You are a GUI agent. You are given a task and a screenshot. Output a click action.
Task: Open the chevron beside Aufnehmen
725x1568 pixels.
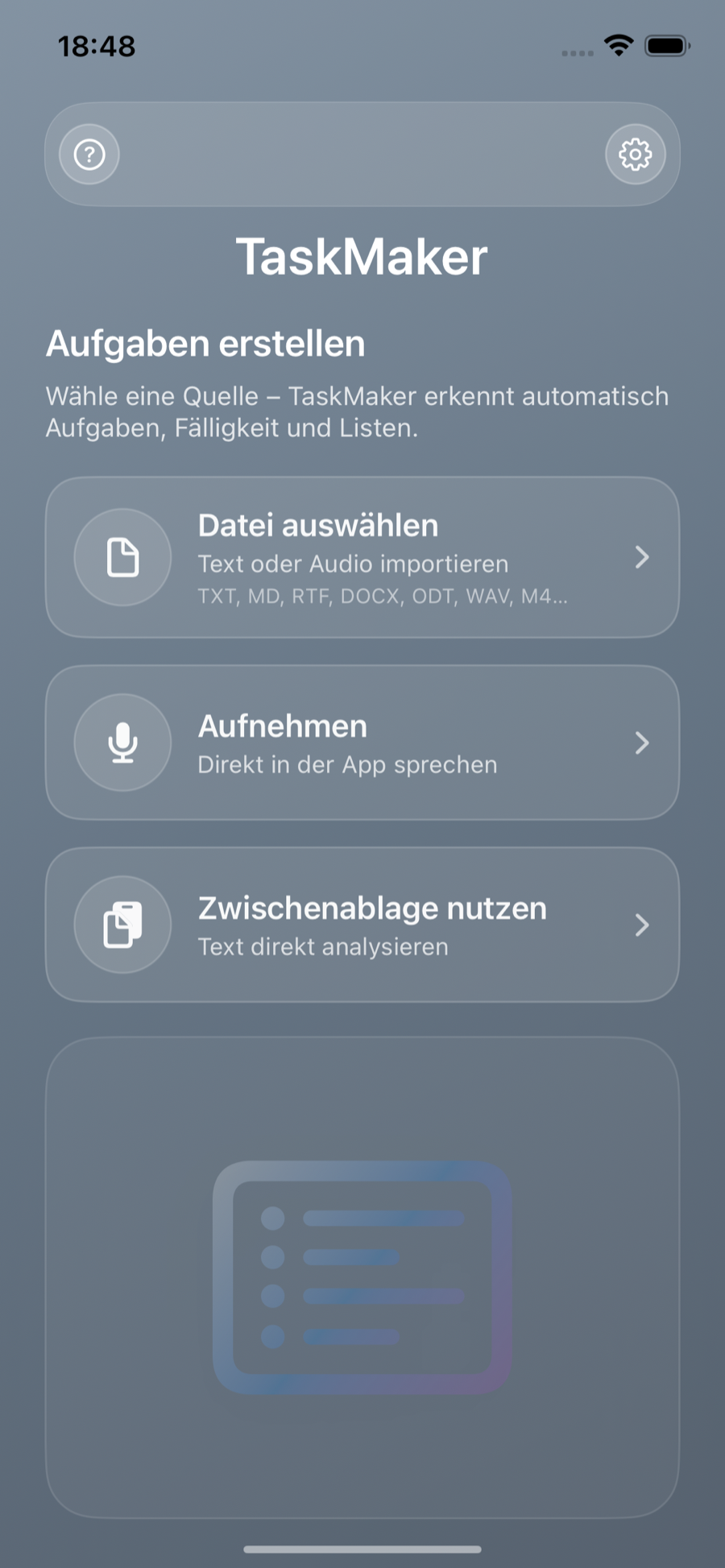(641, 743)
